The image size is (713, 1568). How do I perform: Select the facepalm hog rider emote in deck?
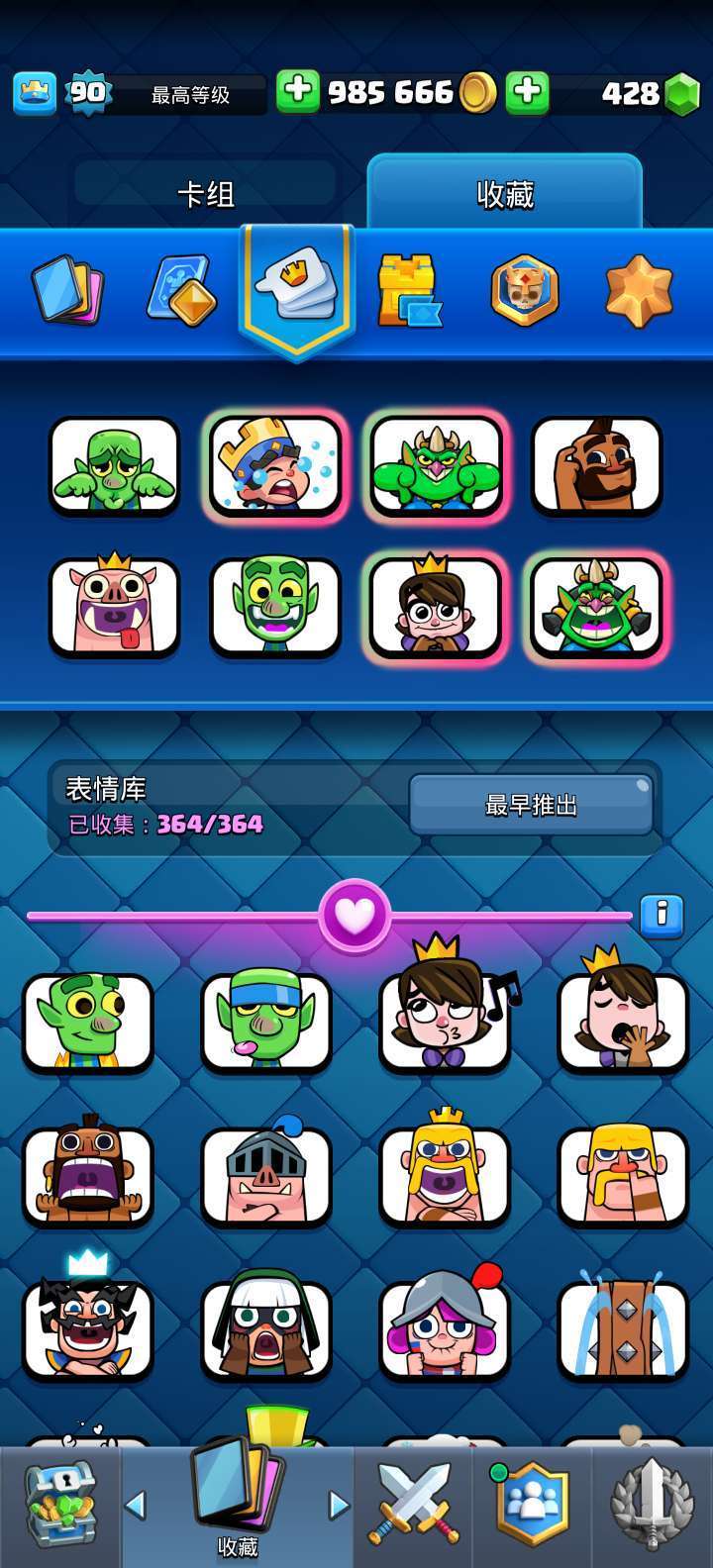tap(596, 465)
